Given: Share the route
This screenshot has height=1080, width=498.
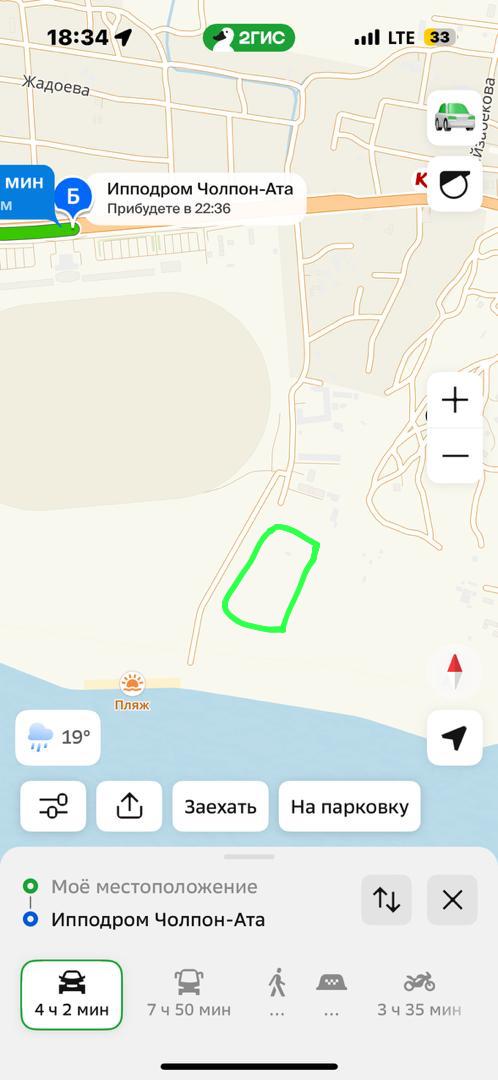Looking at the screenshot, I should [129, 807].
